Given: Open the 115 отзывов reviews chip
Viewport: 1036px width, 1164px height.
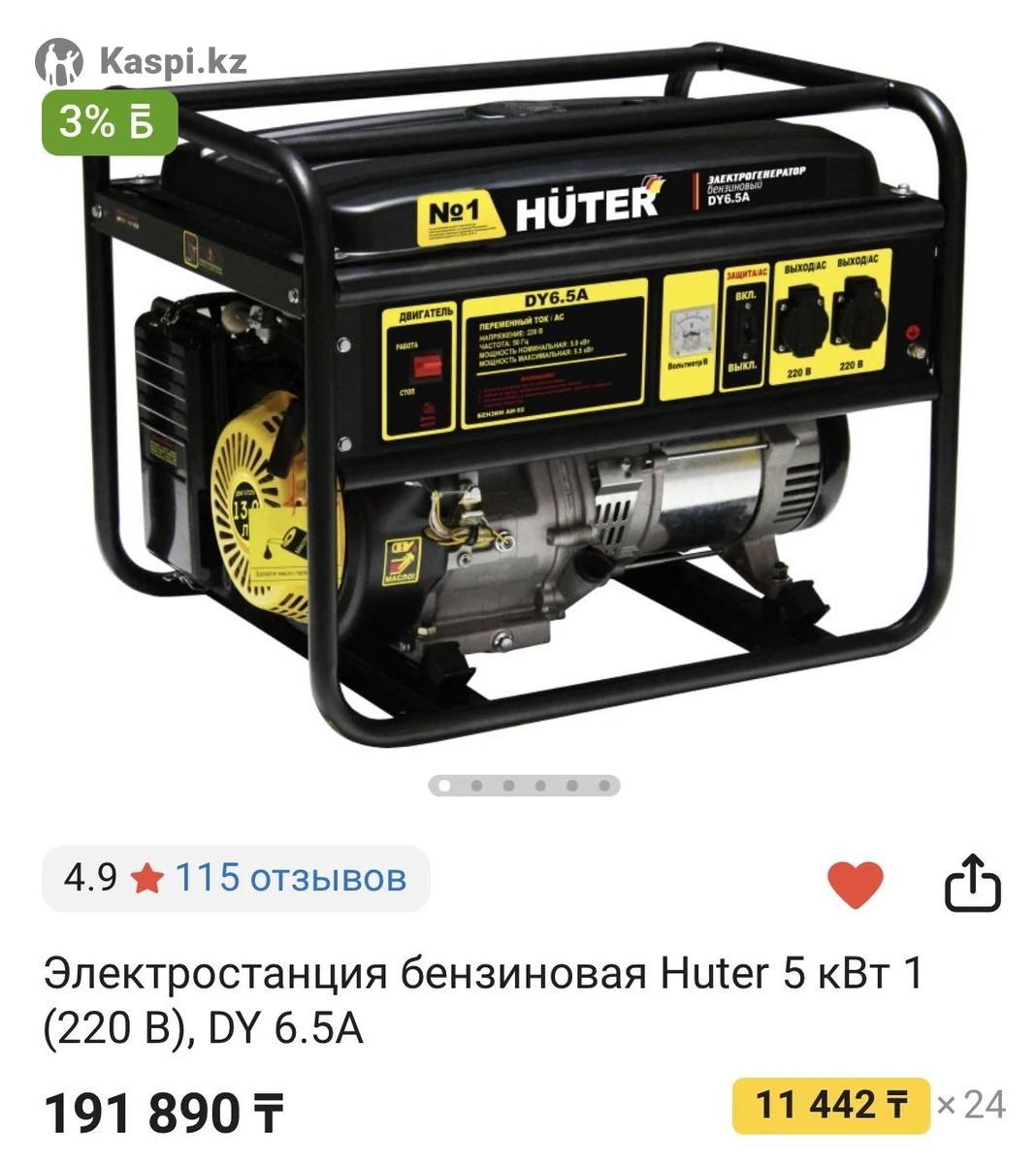Looking at the screenshot, I should click(x=236, y=879).
